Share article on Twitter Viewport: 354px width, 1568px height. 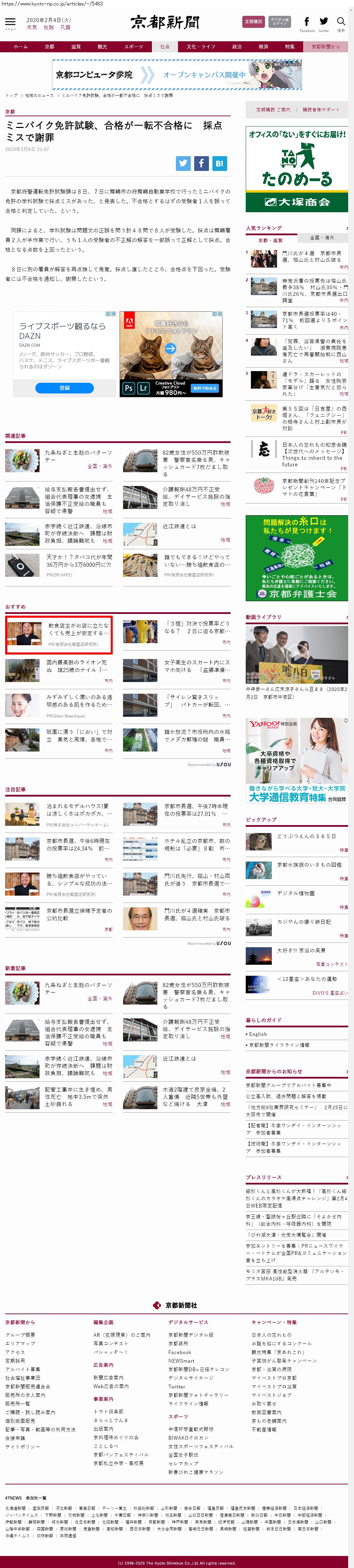(183, 163)
